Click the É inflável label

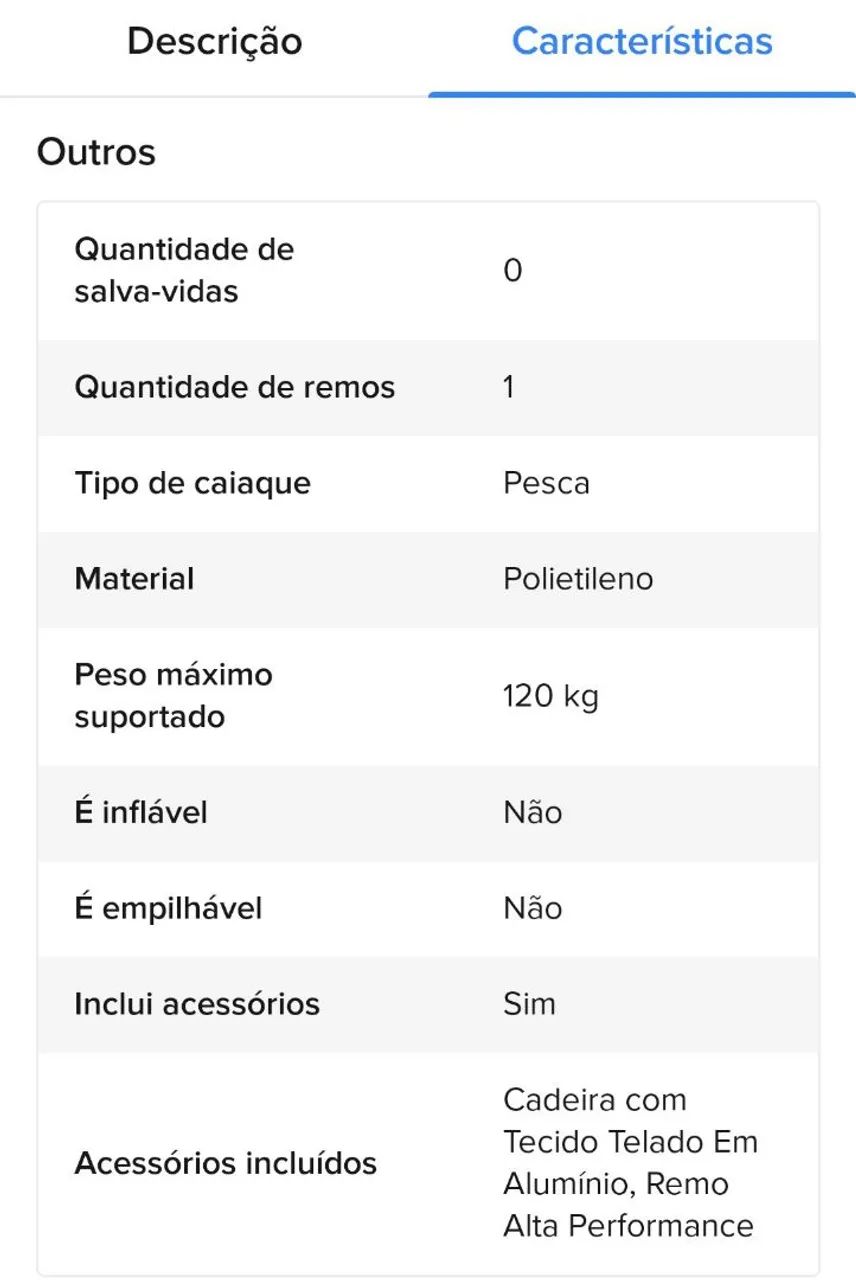click(x=141, y=812)
